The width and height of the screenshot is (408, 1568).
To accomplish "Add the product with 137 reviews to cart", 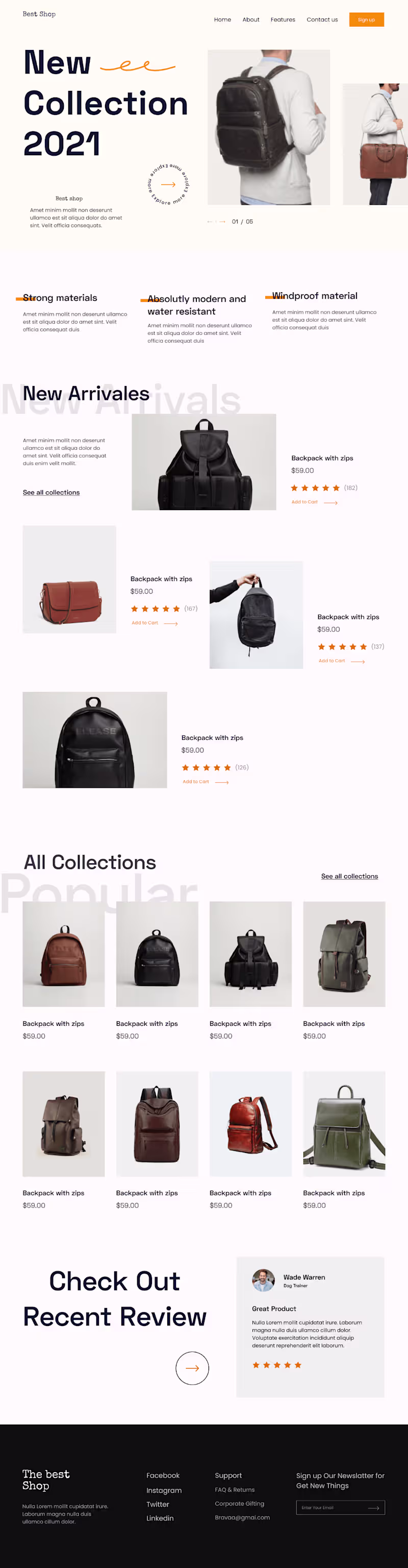I will 332,661.
